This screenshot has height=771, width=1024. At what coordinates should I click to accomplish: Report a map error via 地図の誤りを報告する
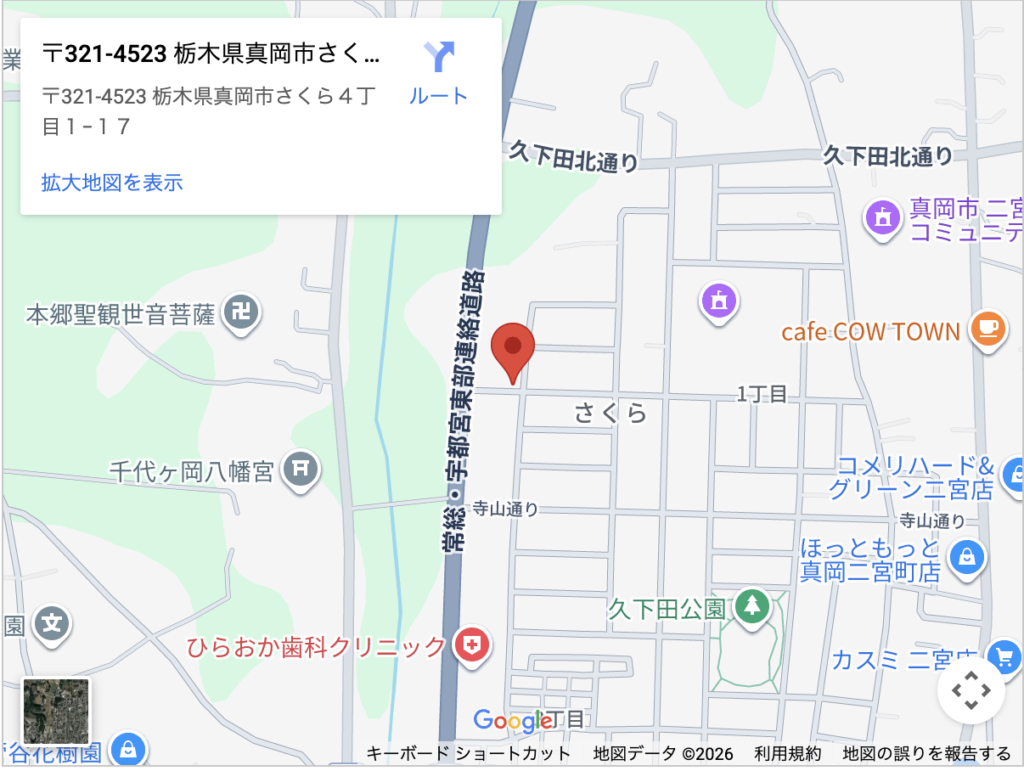tap(927, 753)
